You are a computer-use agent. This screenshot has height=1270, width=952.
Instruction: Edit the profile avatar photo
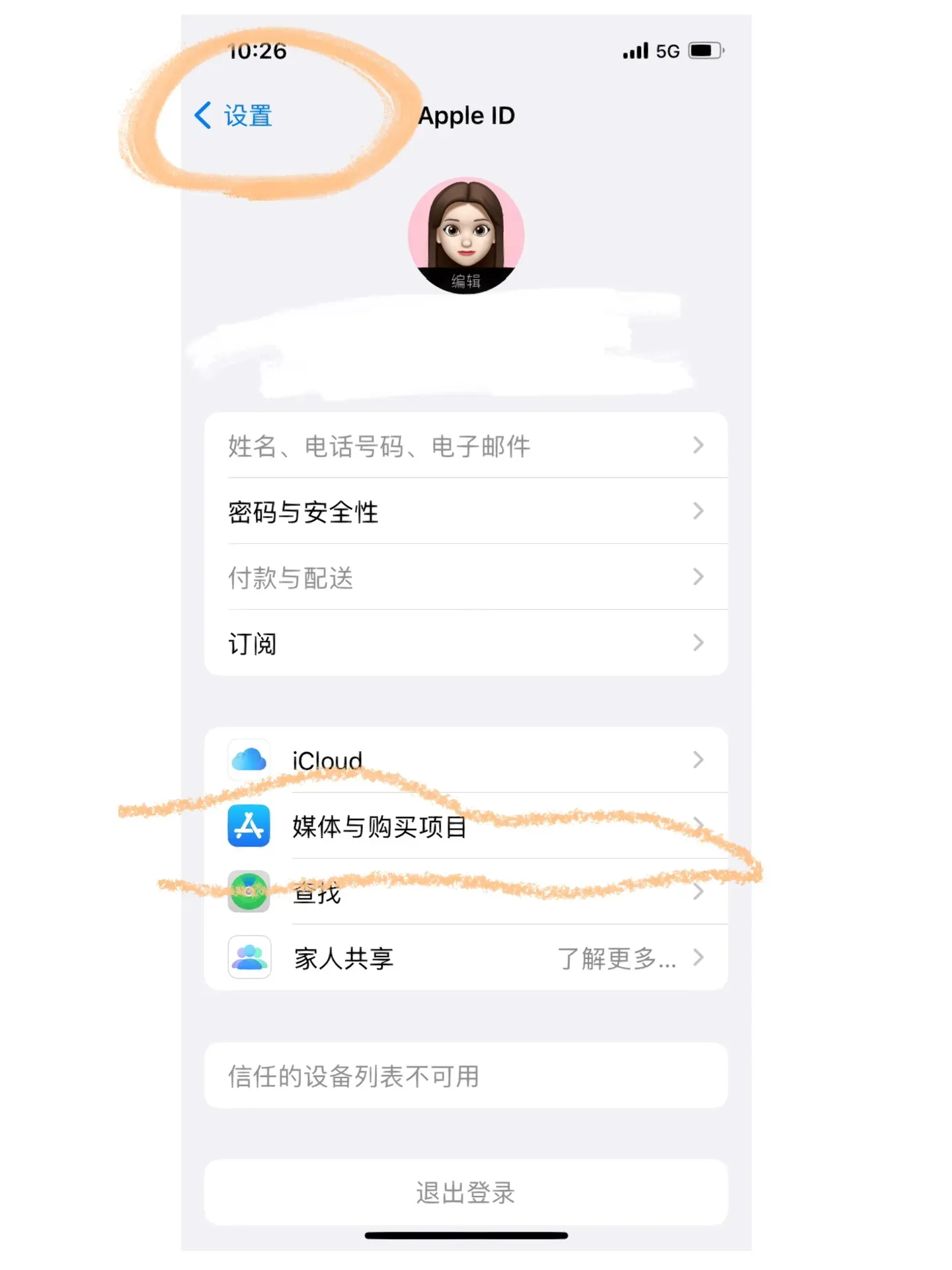466,235
